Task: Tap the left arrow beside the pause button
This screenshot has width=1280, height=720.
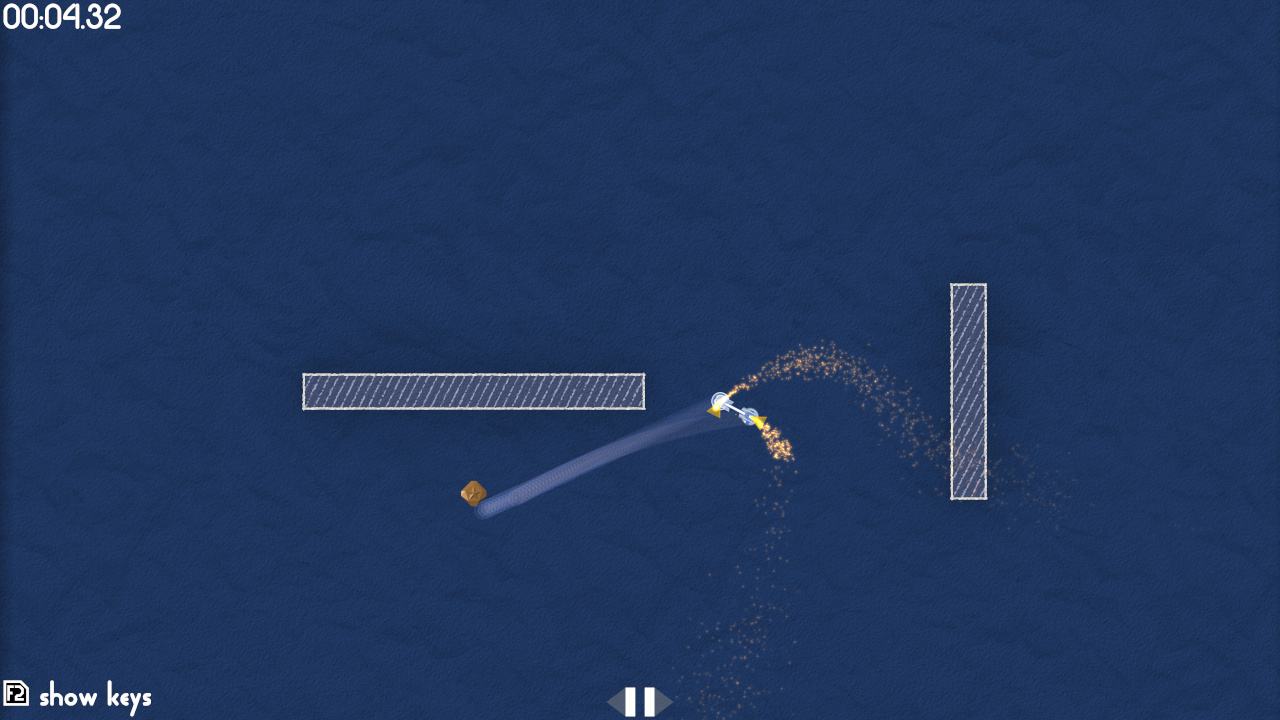Action: (614, 702)
